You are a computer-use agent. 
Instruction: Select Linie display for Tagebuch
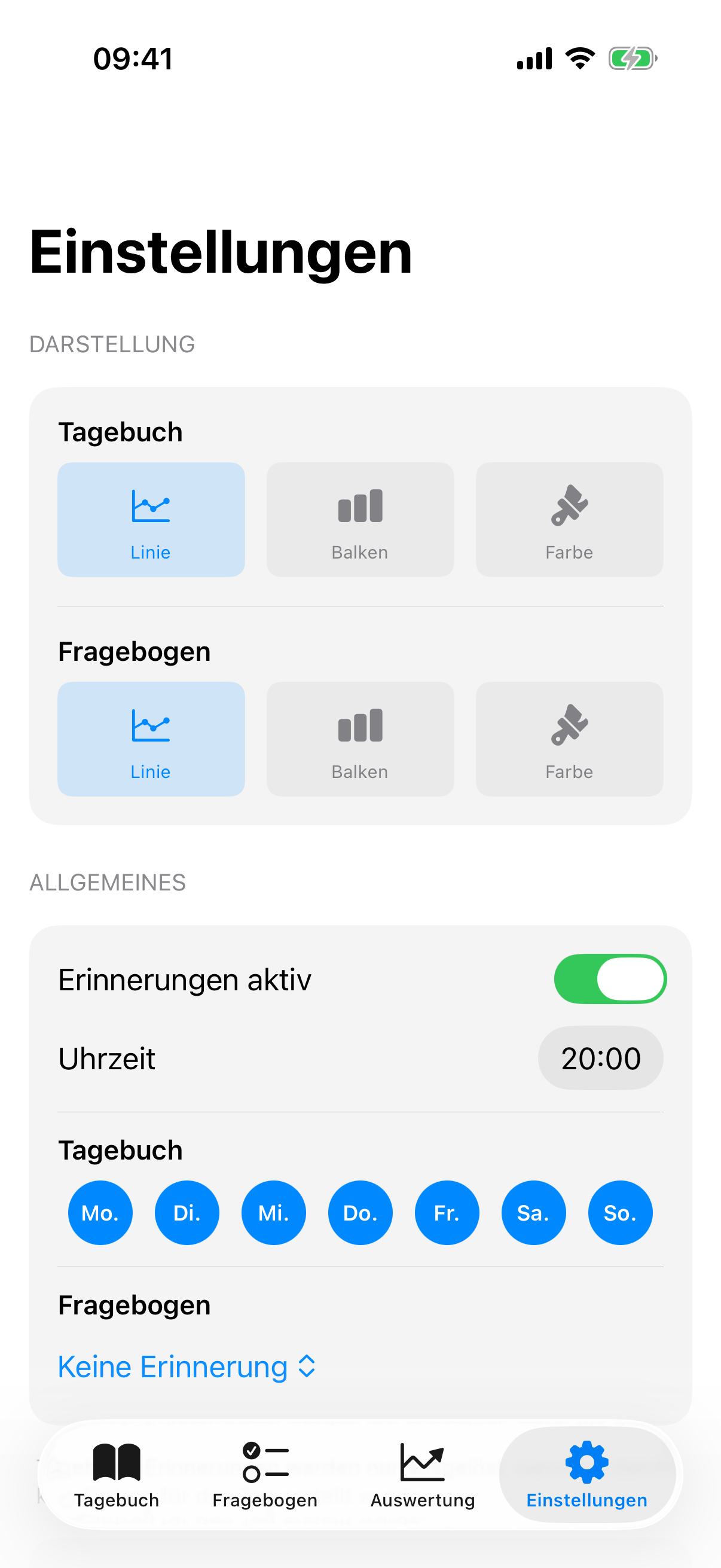151,519
